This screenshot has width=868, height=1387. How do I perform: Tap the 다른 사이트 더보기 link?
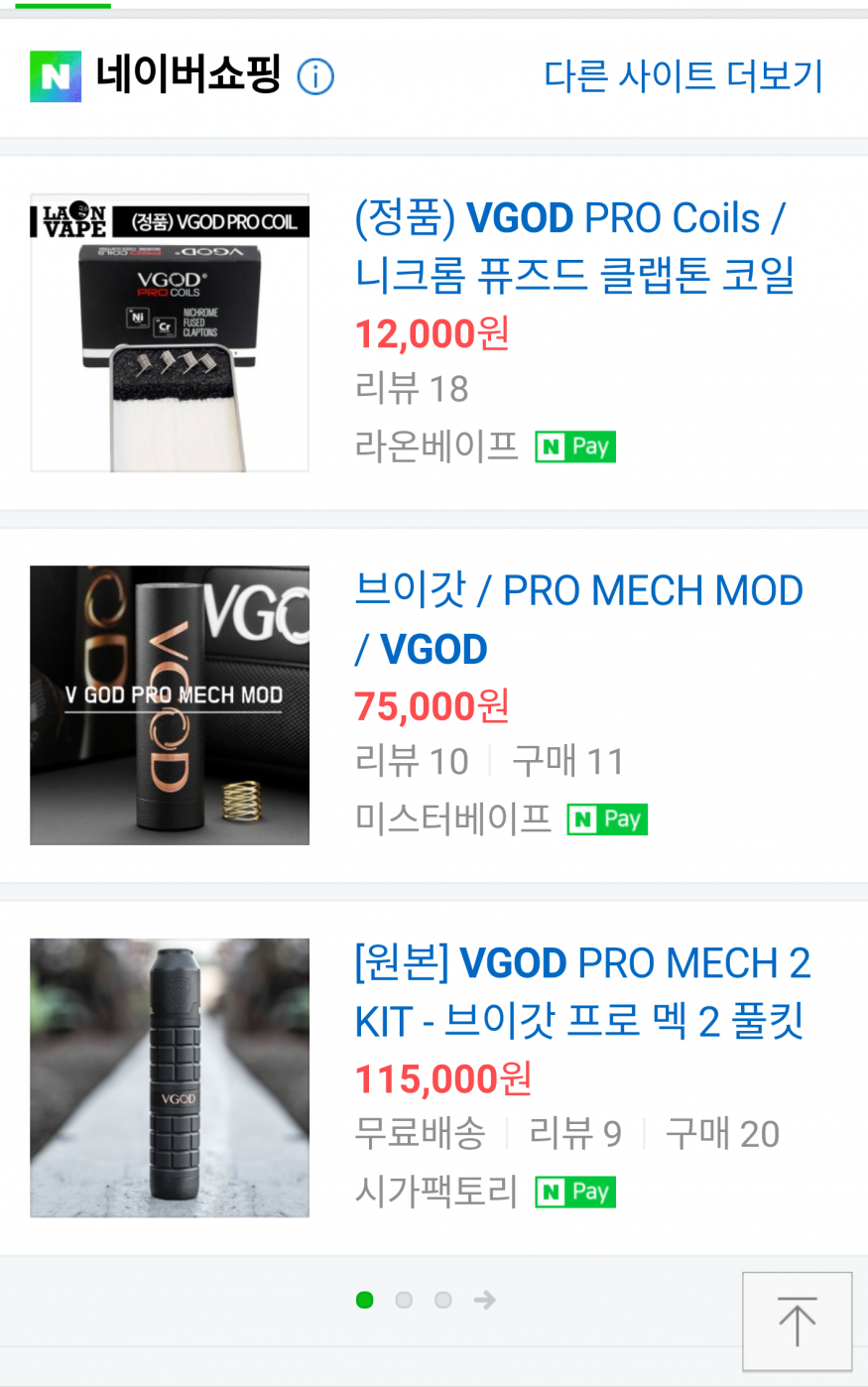[683, 76]
